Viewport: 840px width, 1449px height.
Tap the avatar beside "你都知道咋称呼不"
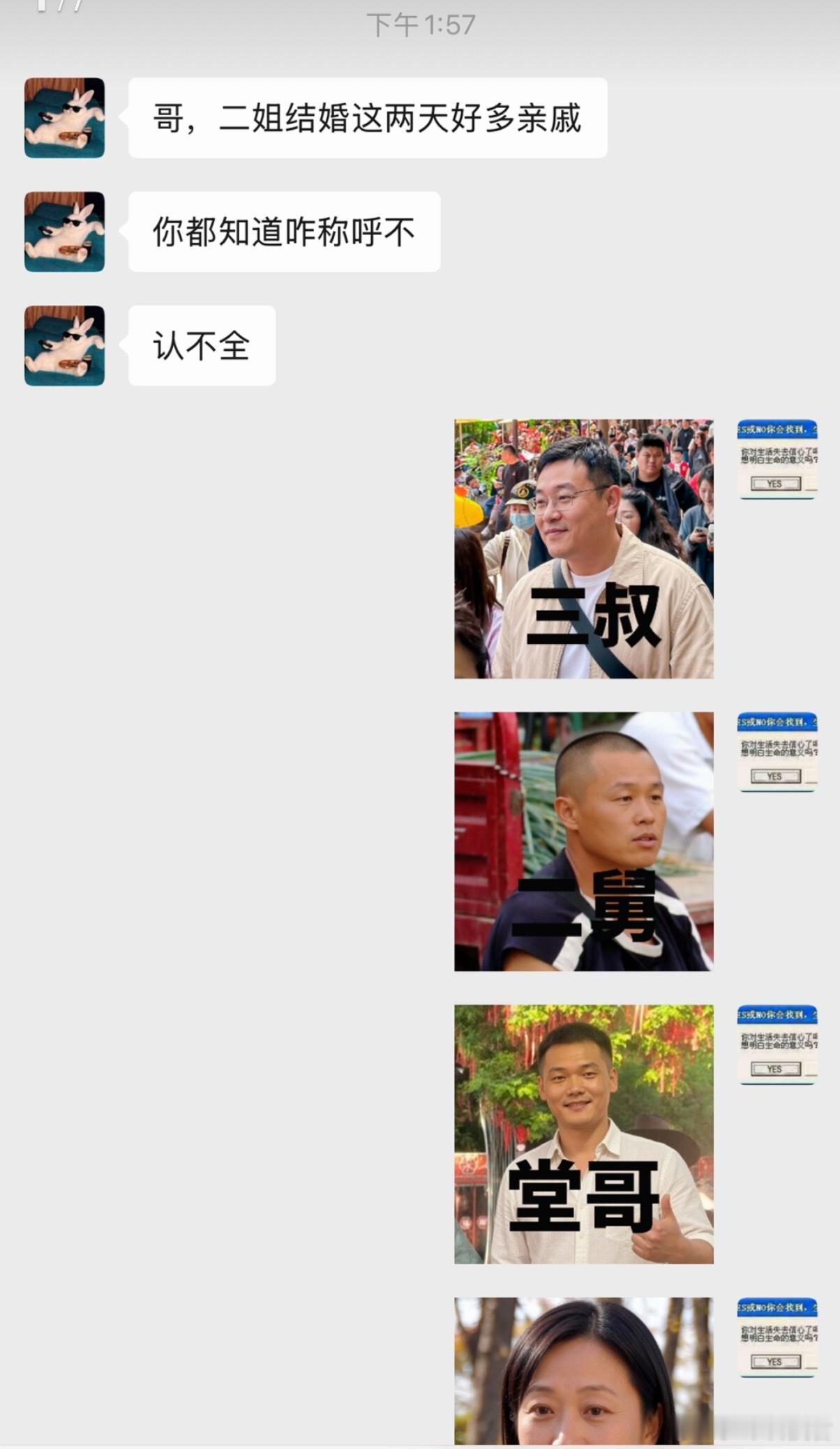pos(64,230)
